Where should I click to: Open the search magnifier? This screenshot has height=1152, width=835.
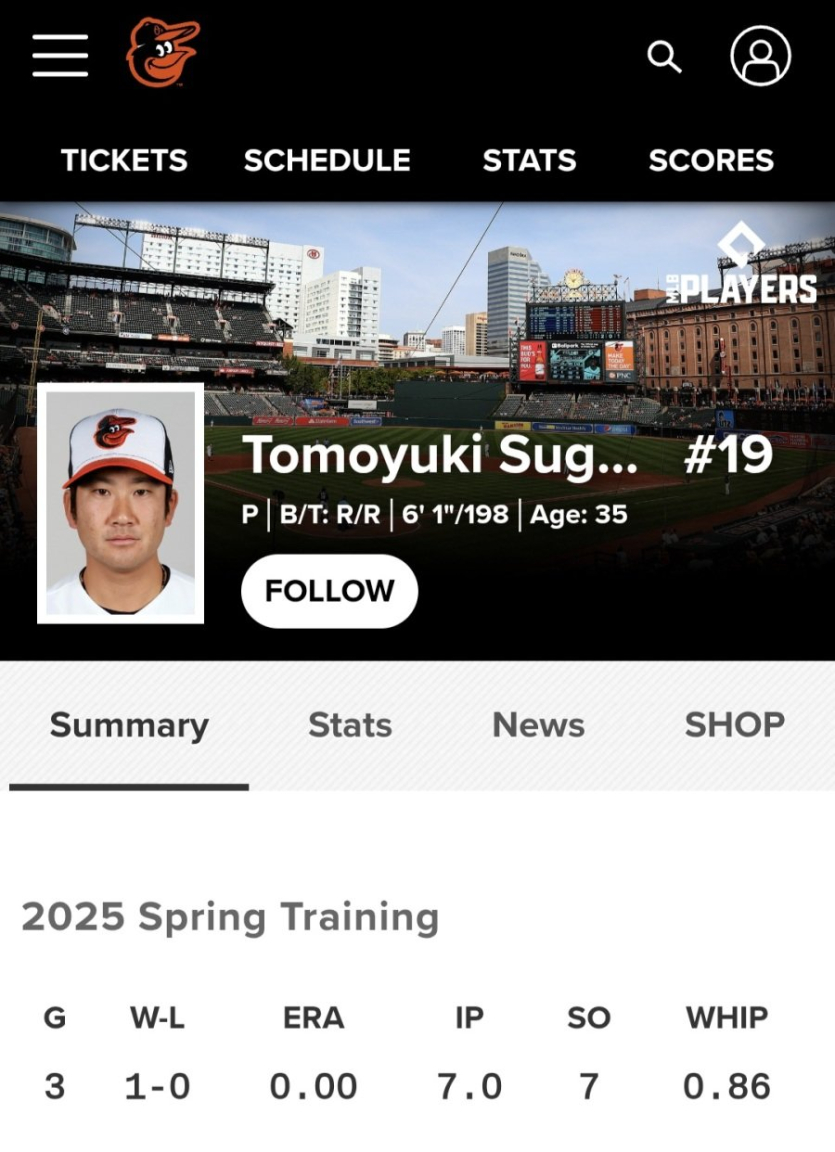pos(664,57)
